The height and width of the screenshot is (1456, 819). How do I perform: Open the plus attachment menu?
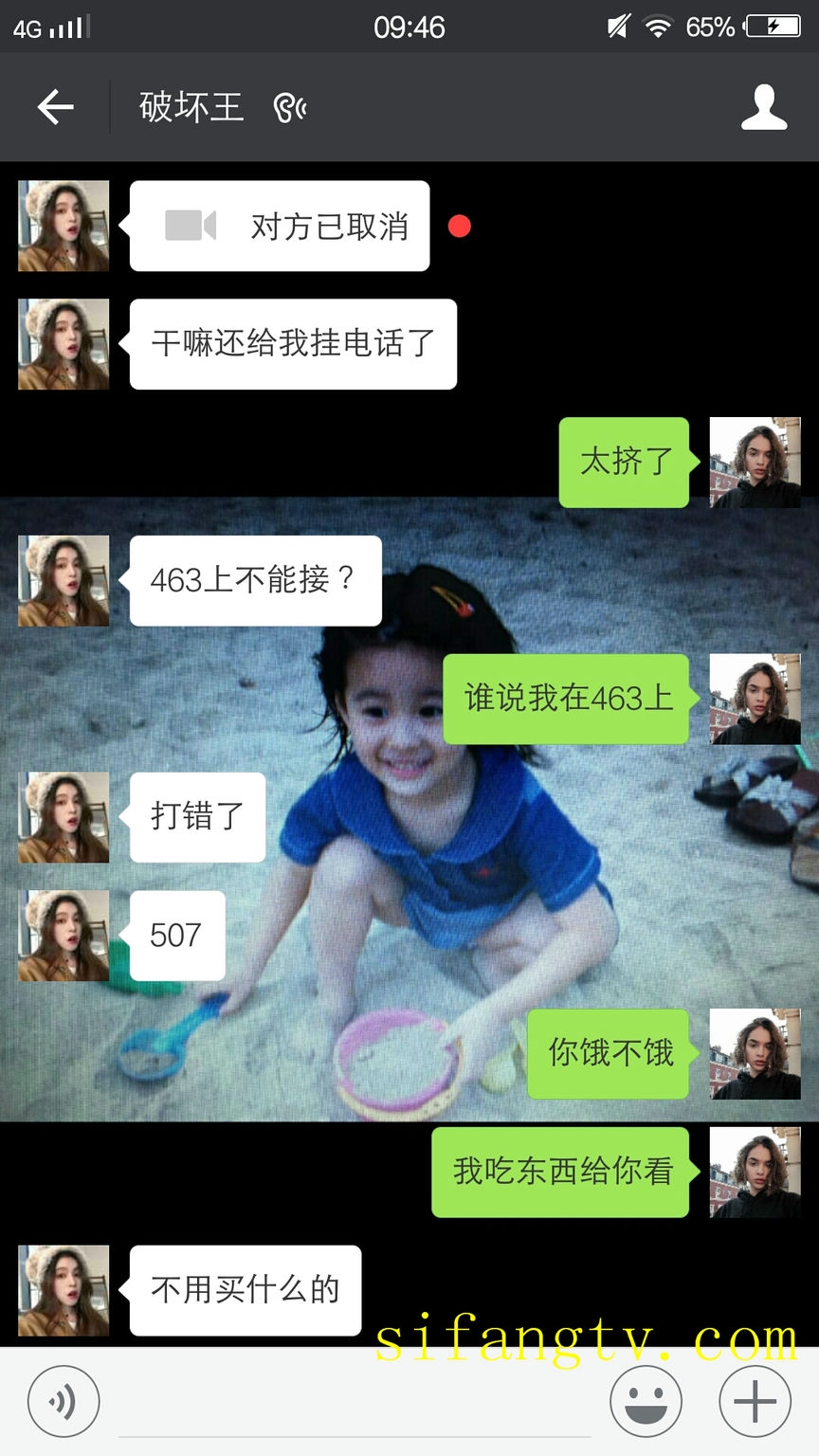[755, 1401]
